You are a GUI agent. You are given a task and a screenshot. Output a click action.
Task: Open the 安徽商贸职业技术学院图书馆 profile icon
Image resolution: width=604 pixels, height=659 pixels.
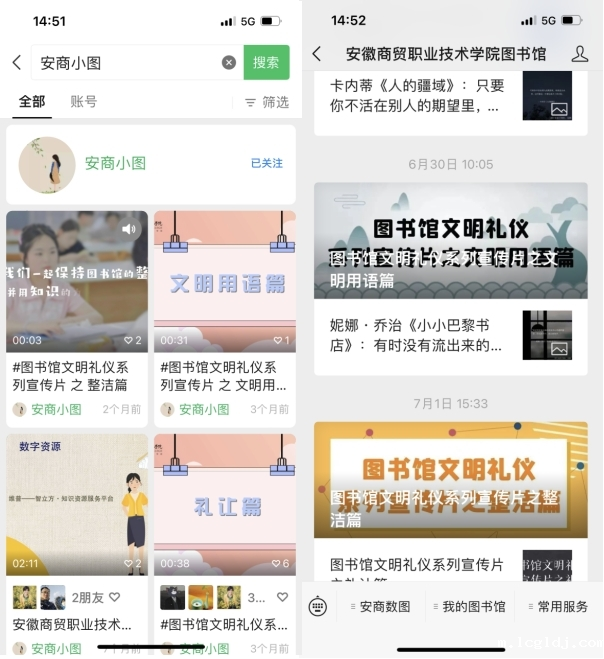pyautogui.click(x=579, y=54)
